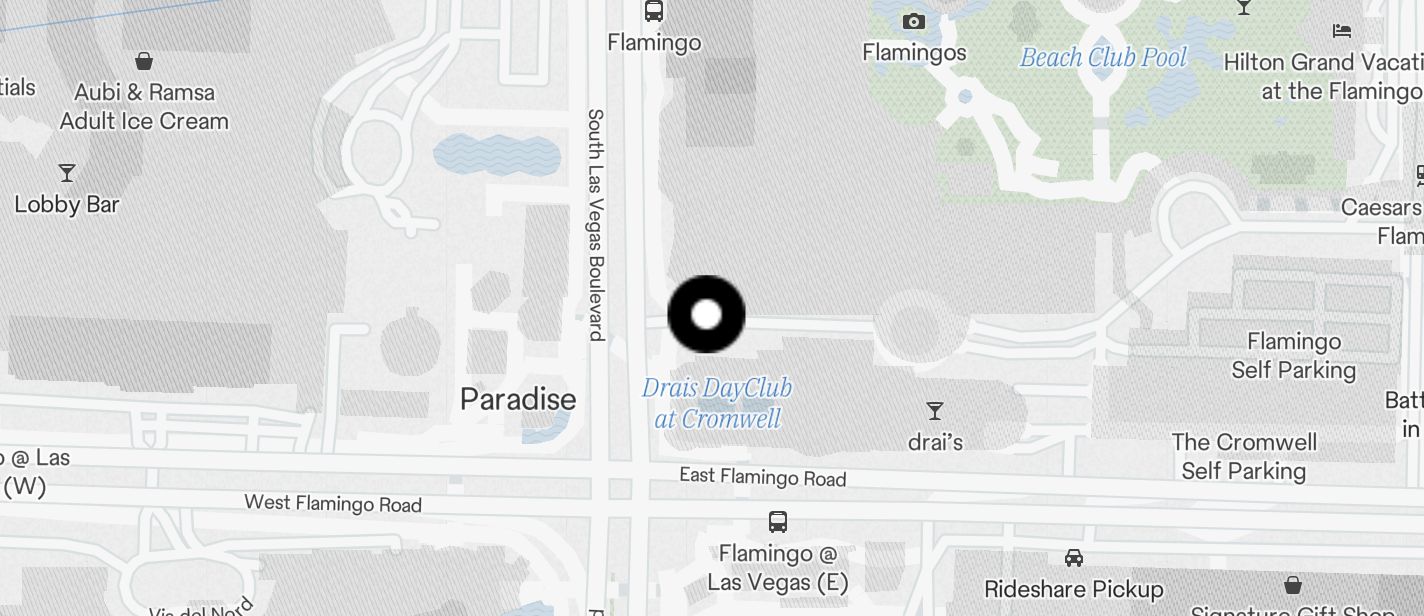Viewport: 1424px width, 616px height.
Task: Tap the black location pin marker
Action: click(706, 314)
